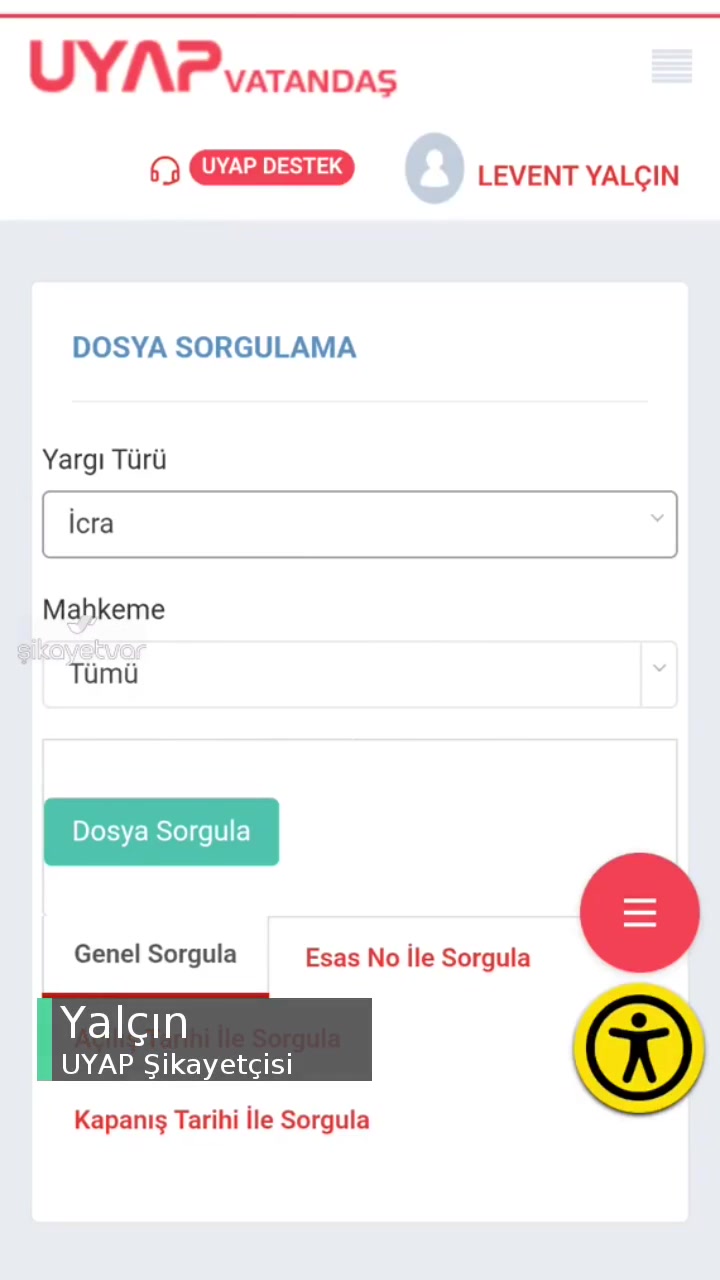Click the headset icon next to UYAP DESTEK
The height and width of the screenshot is (1280, 720).
[165, 170]
